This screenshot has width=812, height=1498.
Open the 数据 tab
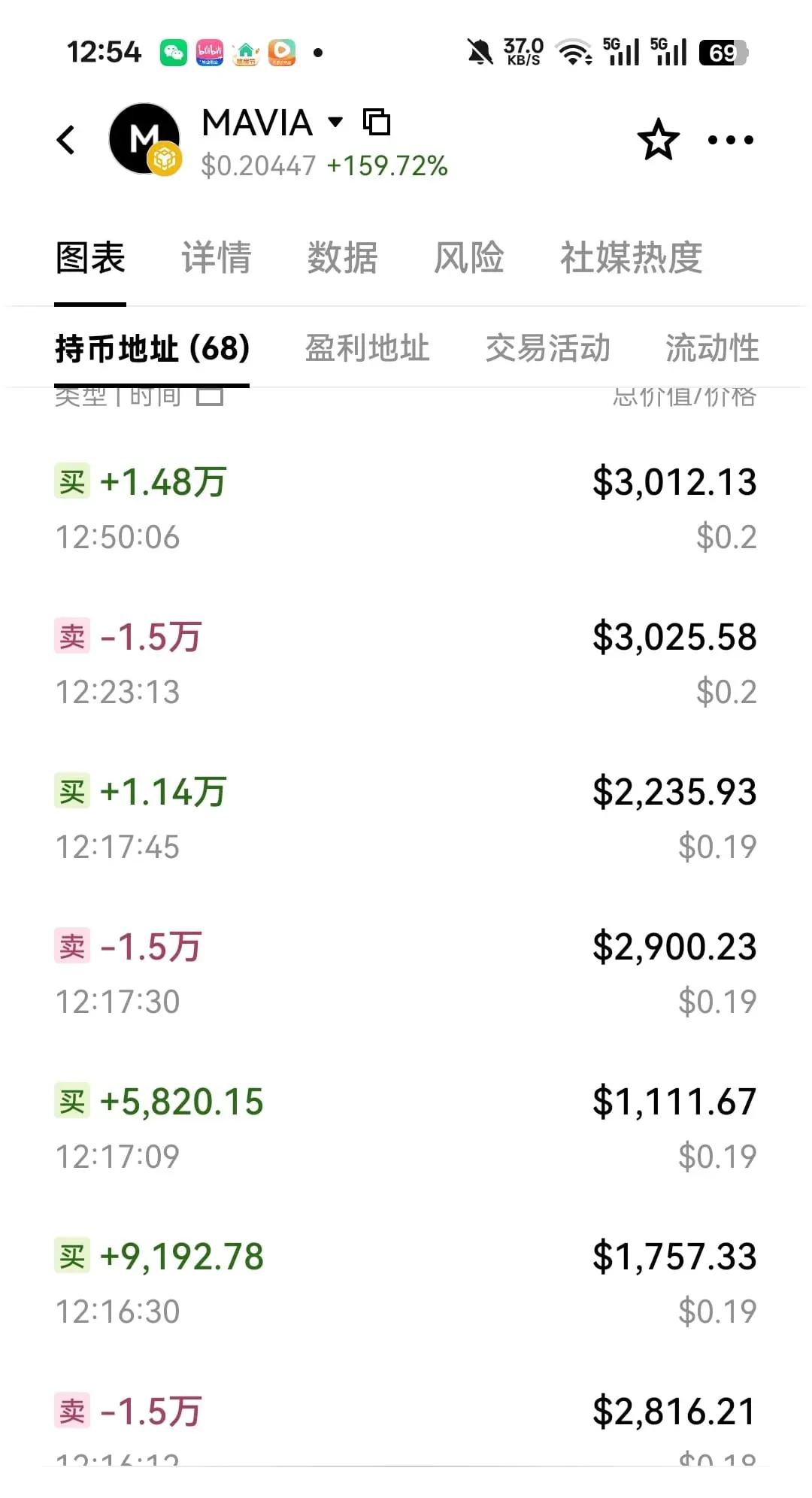(x=342, y=258)
